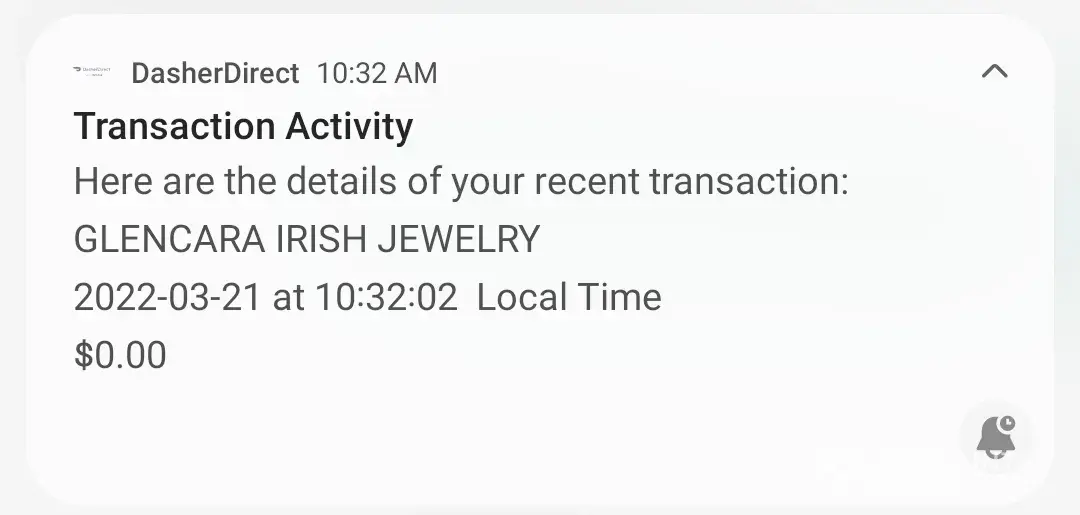Open the DasherDirect Transaction Activity notification
Viewport: 1080px width, 515px height.
[x=460, y=240]
